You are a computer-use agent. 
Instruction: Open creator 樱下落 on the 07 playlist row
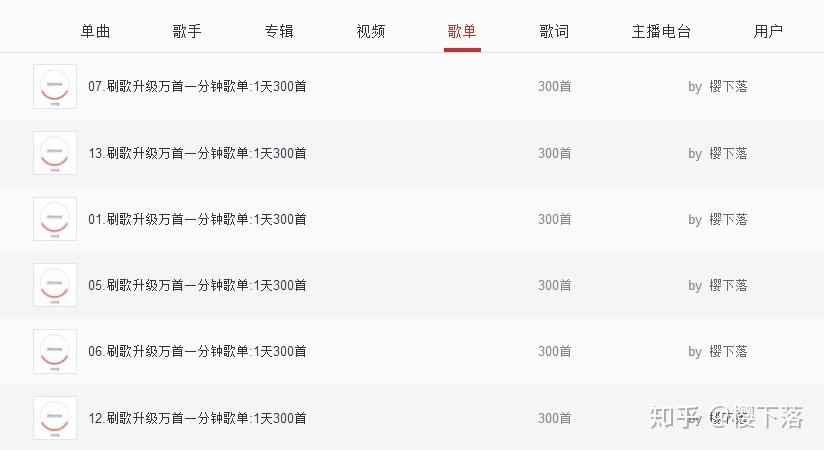pyautogui.click(x=728, y=87)
